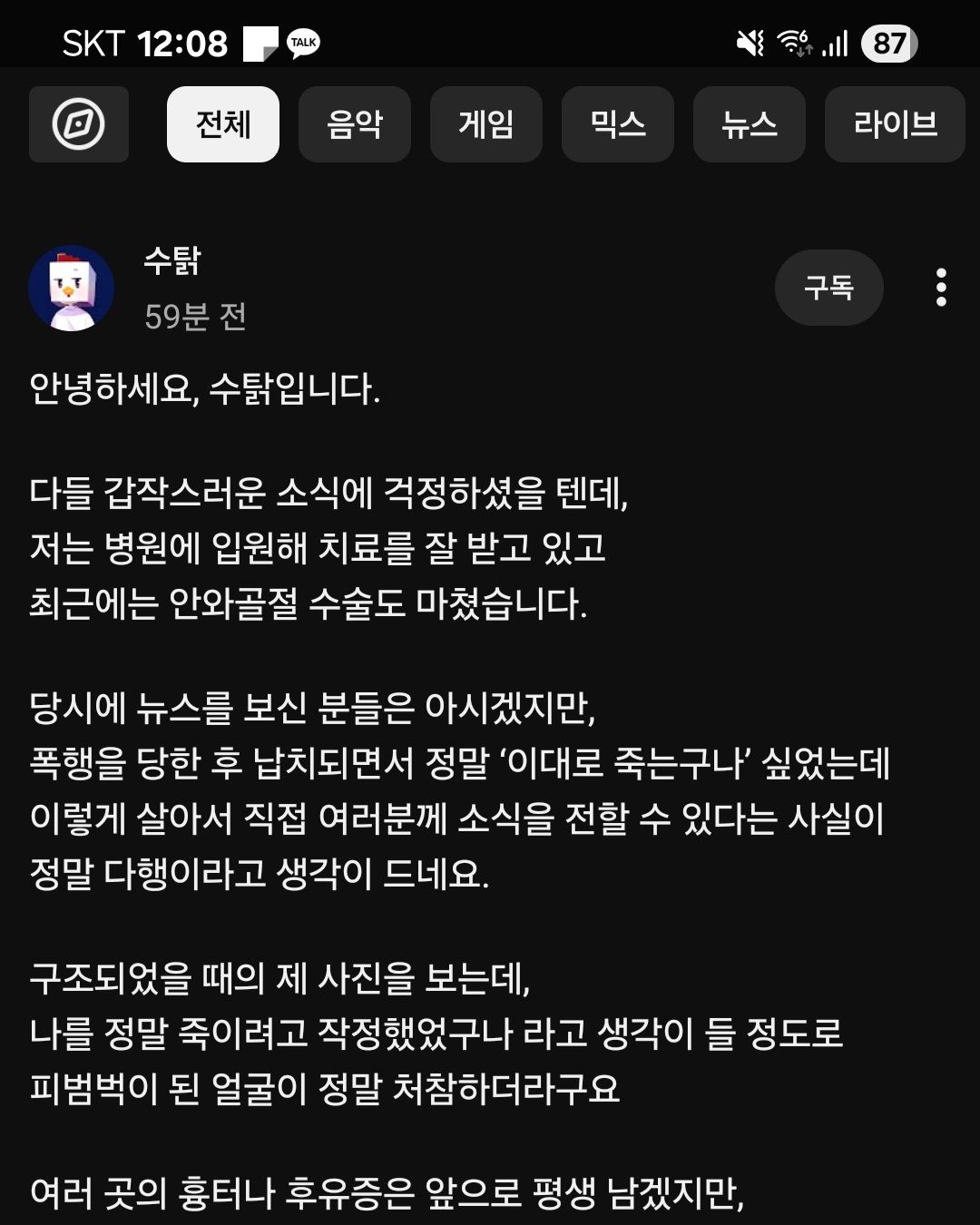980x1225 pixels.
Task: Open the post's three-dot overflow menu
Action: click(x=941, y=288)
